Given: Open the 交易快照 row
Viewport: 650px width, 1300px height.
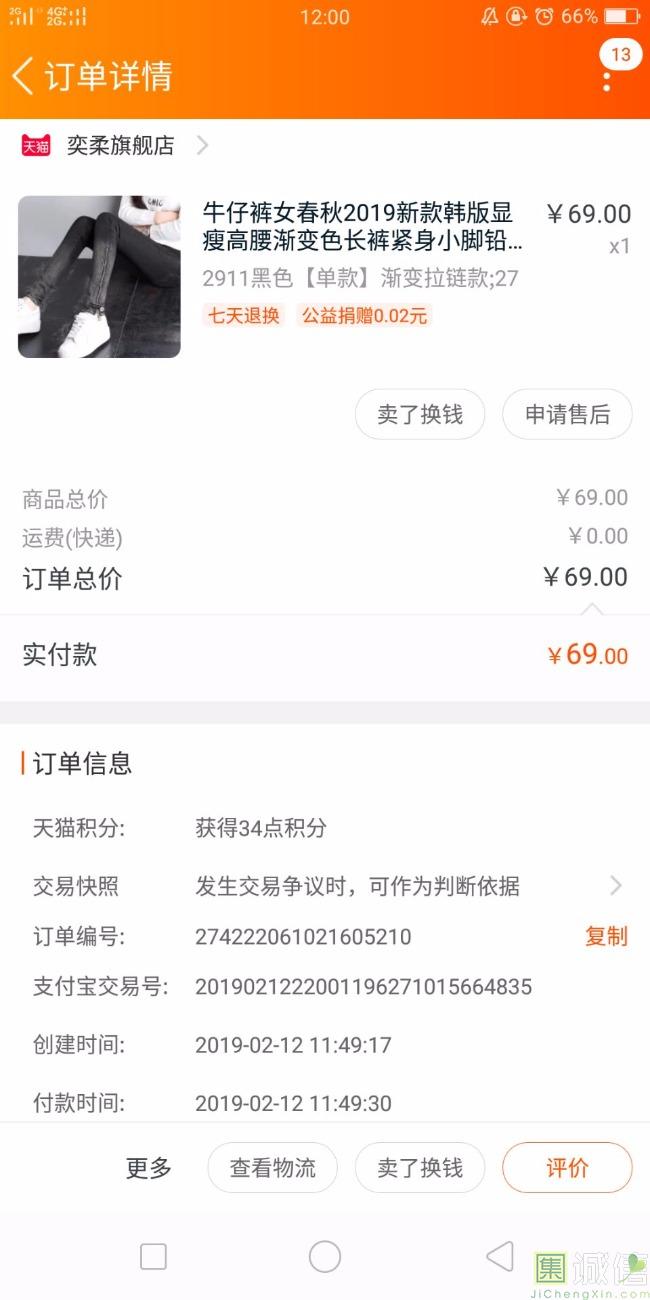Looking at the screenshot, I should [325, 886].
